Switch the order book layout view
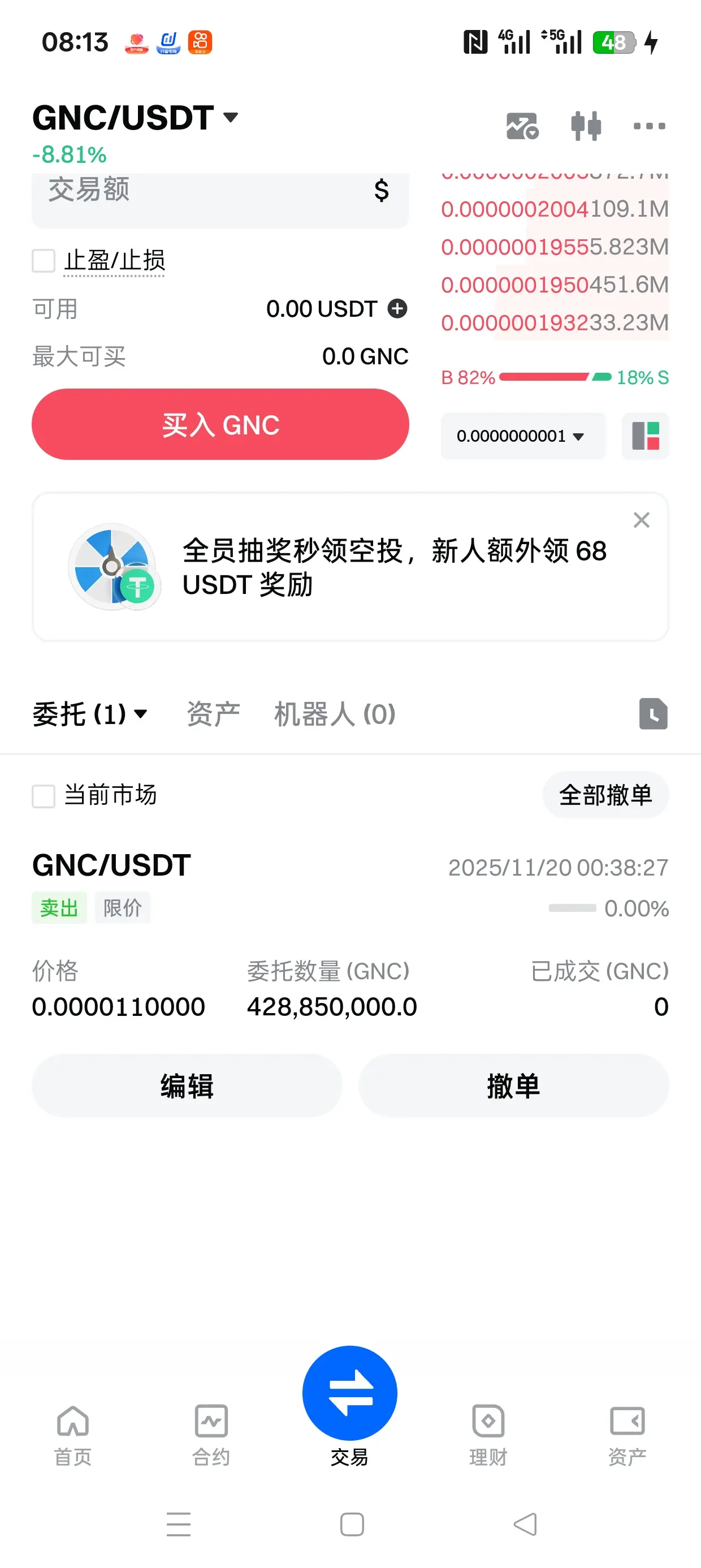The width and height of the screenshot is (701, 1568). pos(645,436)
